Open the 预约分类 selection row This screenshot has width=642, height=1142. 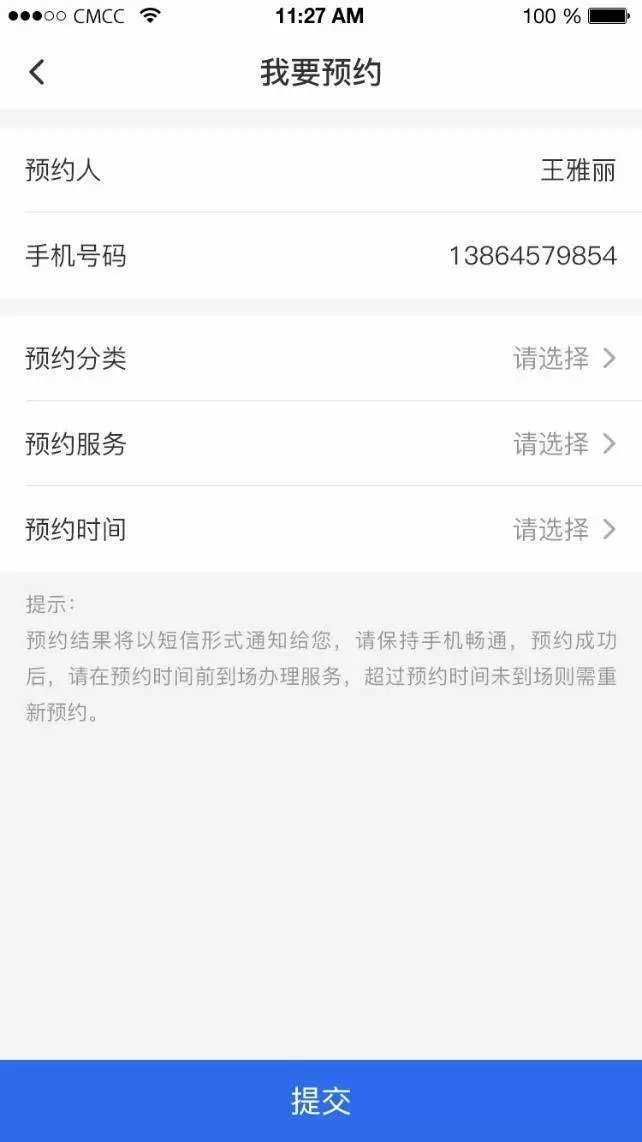(321, 358)
